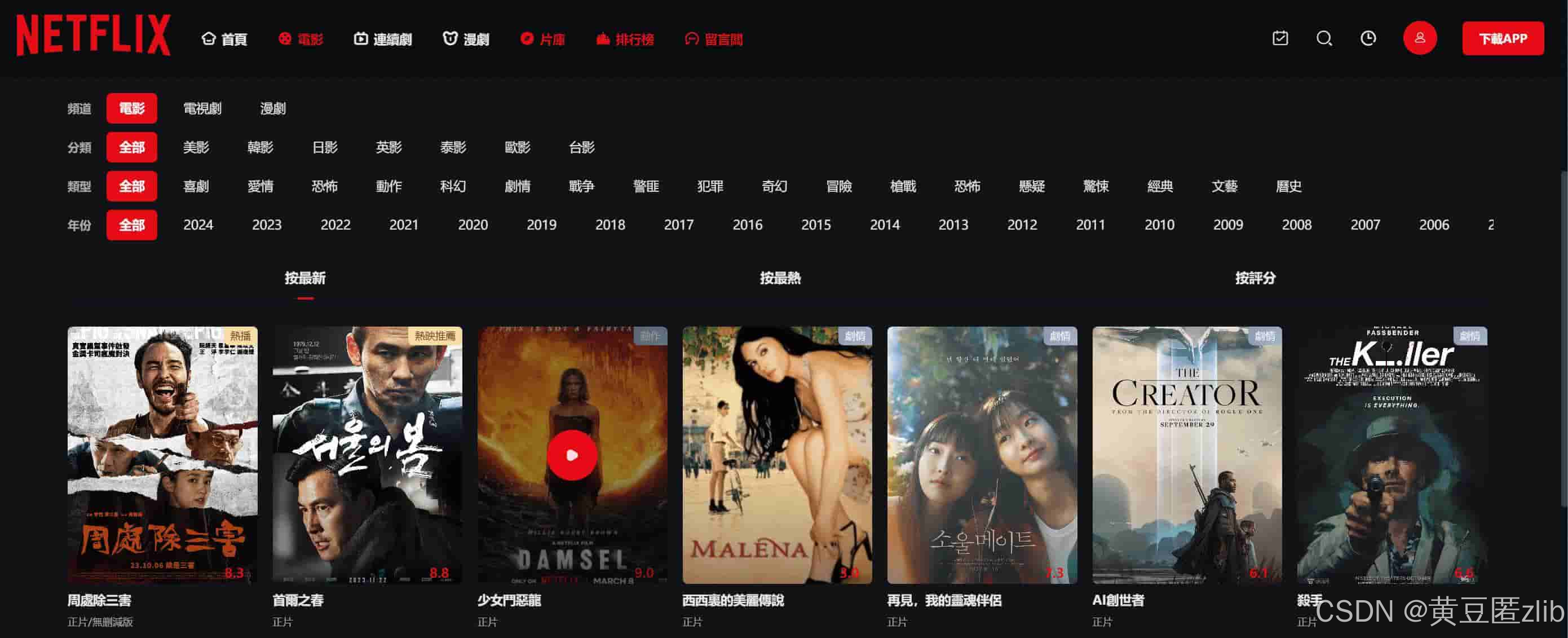Choose year 2023 filter
The width and height of the screenshot is (1568, 638).
coord(267,225)
